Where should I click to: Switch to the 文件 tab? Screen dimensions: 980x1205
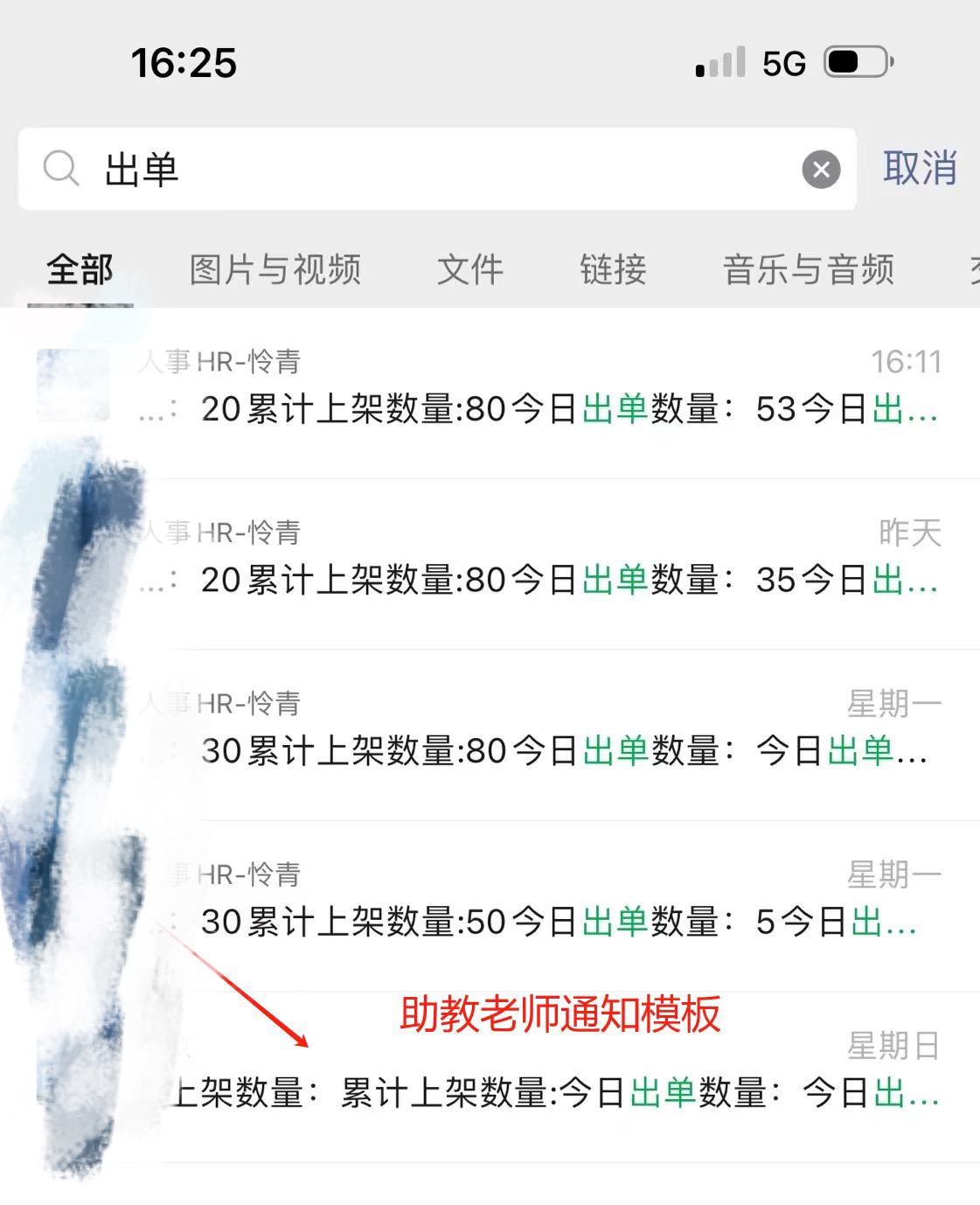coord(470,270)
